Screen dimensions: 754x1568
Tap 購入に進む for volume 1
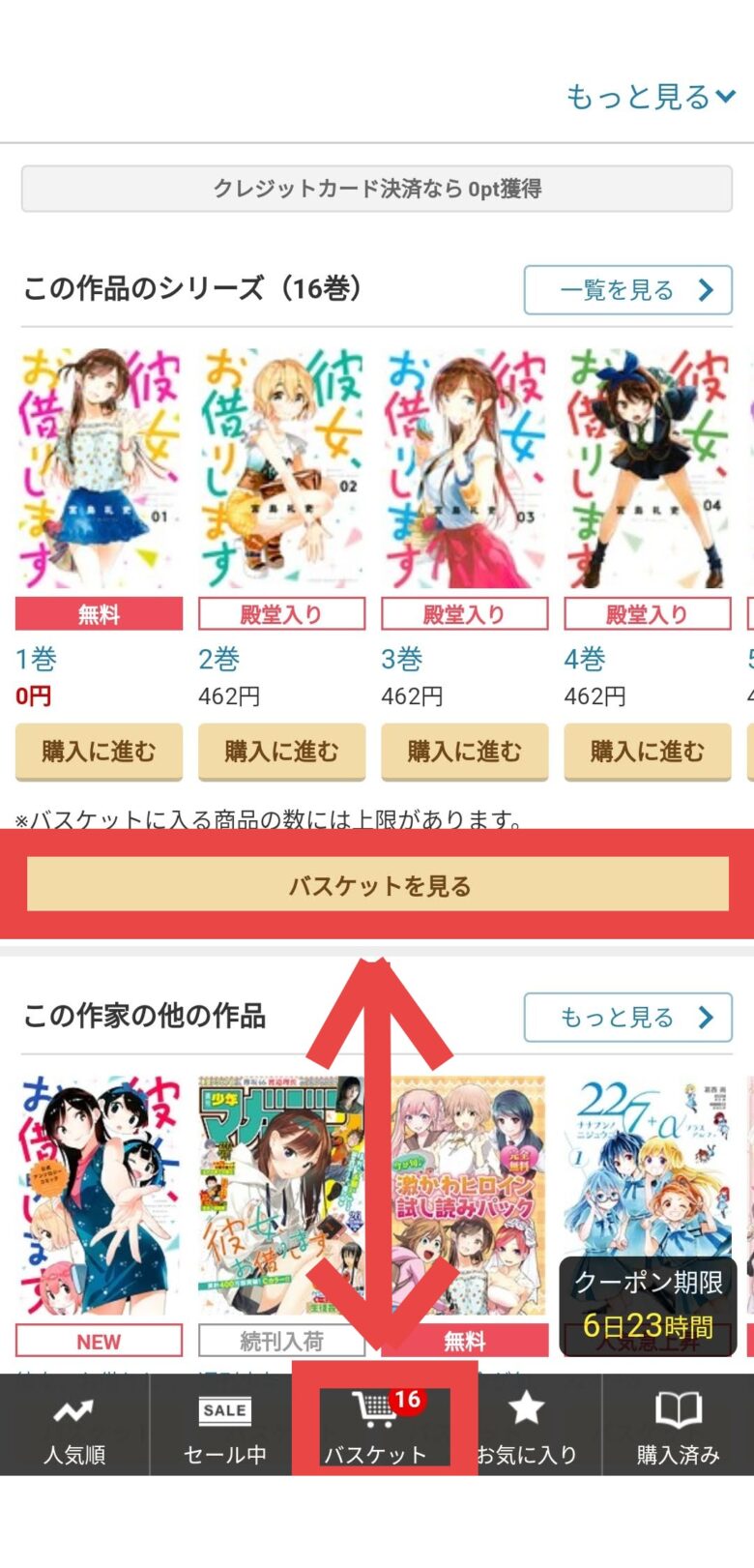pos(99,752)
